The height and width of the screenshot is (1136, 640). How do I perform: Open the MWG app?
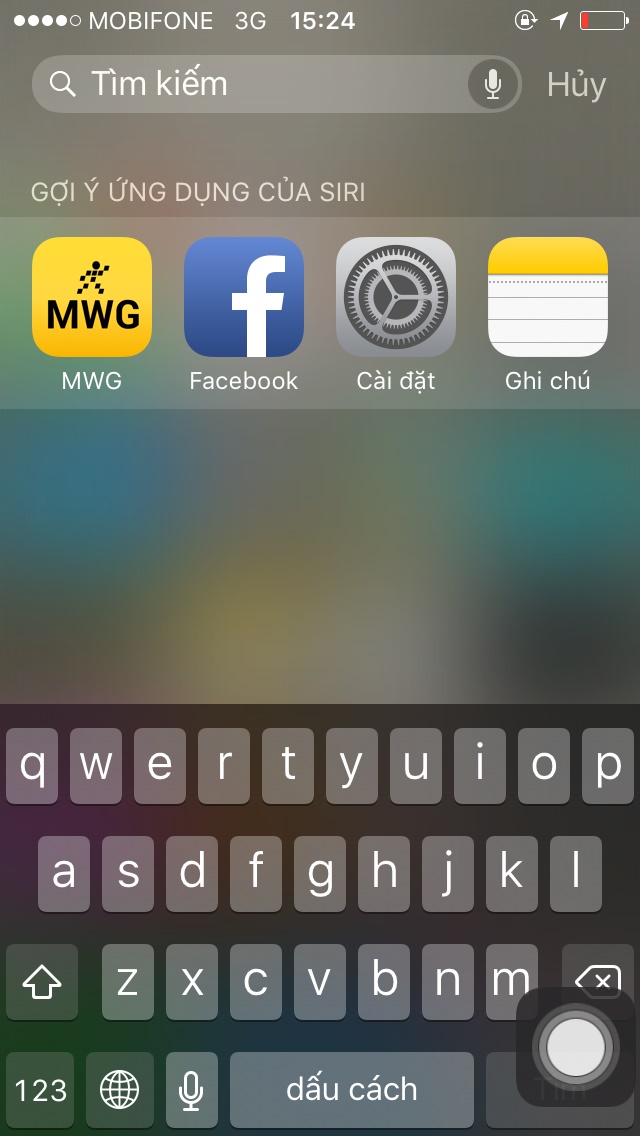click(x=92, y=298)
